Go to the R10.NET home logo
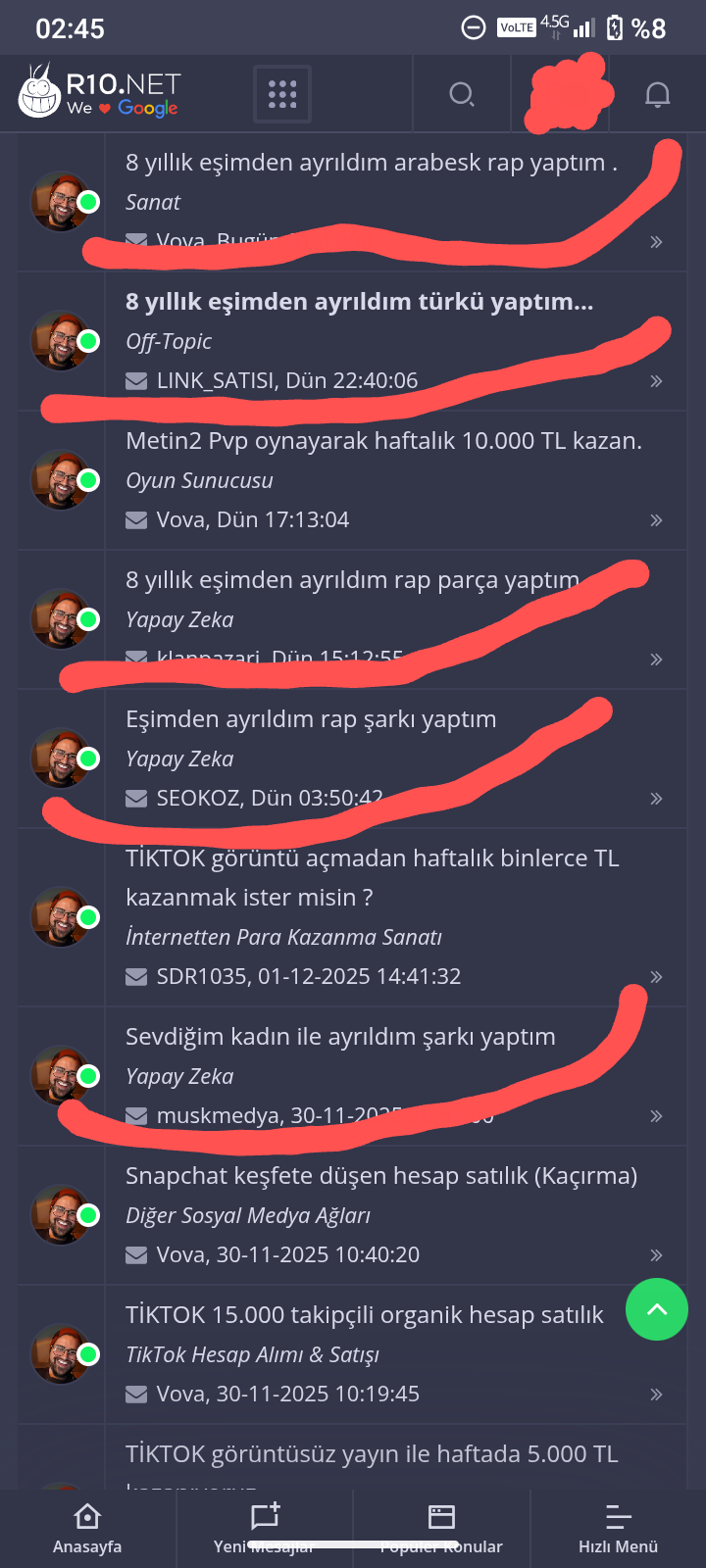706x1568 pixels. pyautogui.click(x=100, y=91)
